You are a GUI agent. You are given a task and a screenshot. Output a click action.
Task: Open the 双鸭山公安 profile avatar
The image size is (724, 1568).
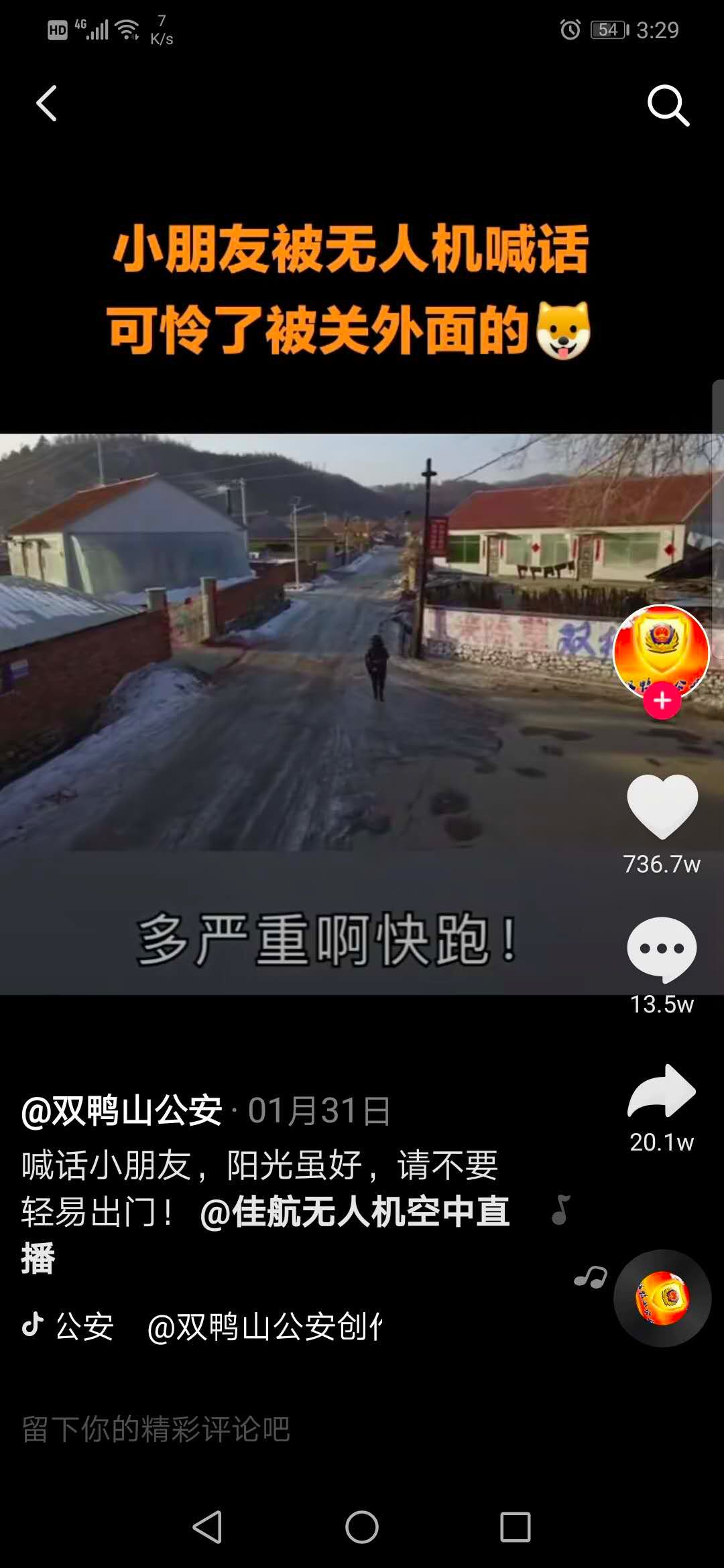(x=661, y=650)
